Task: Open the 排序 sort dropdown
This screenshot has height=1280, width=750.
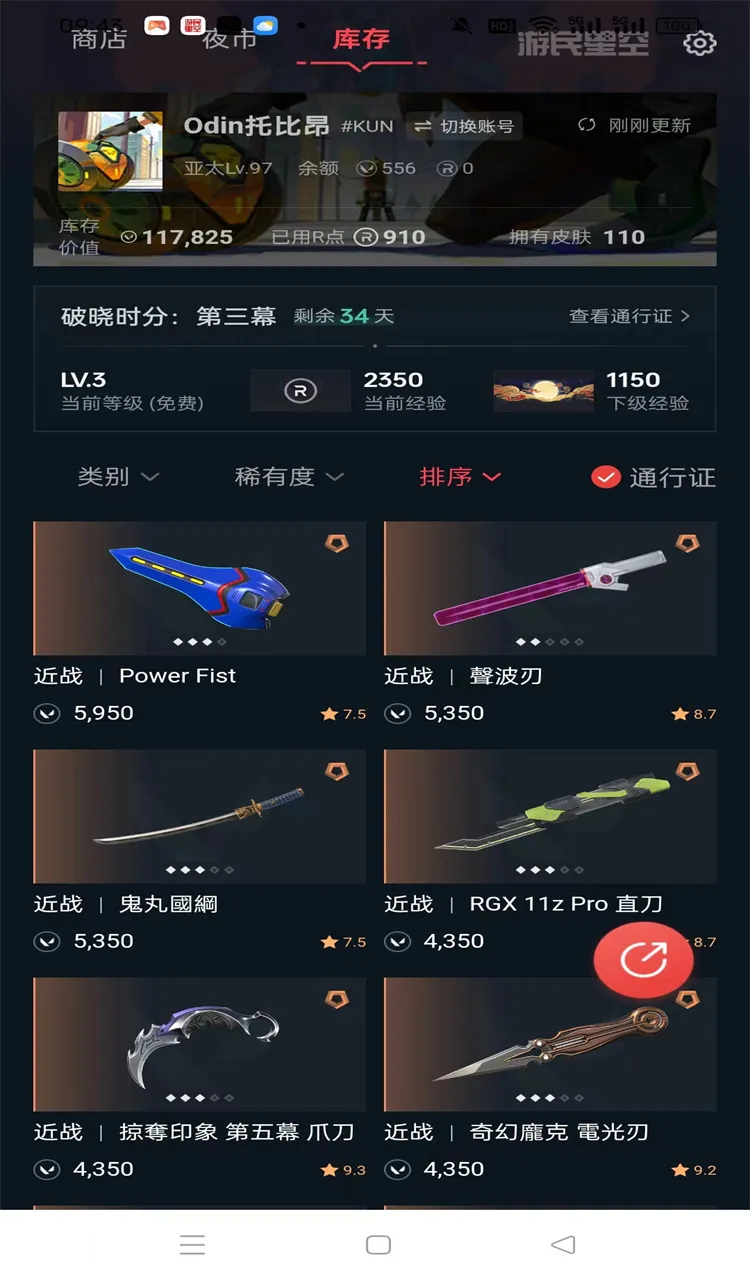Action: tap(460, 477)
